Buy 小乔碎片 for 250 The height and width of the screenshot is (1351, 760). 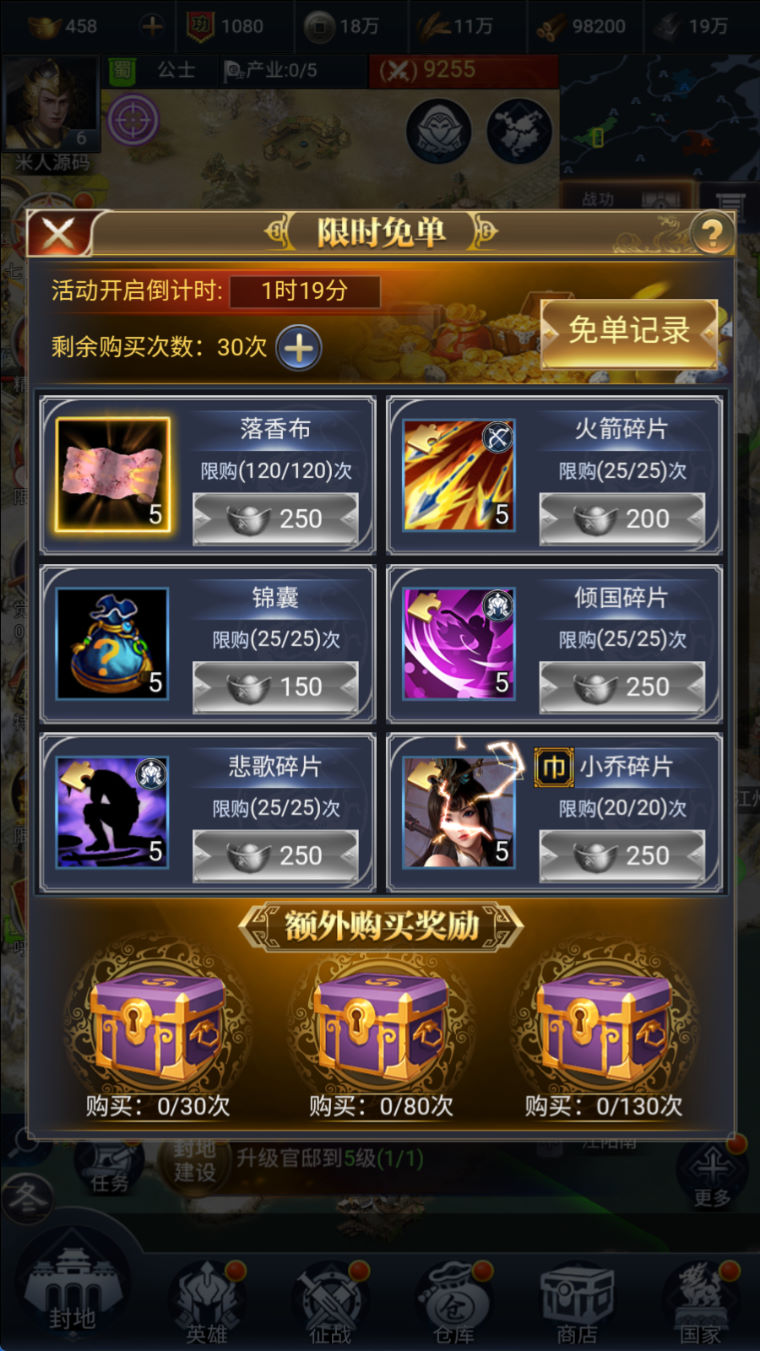pos(622,856)
